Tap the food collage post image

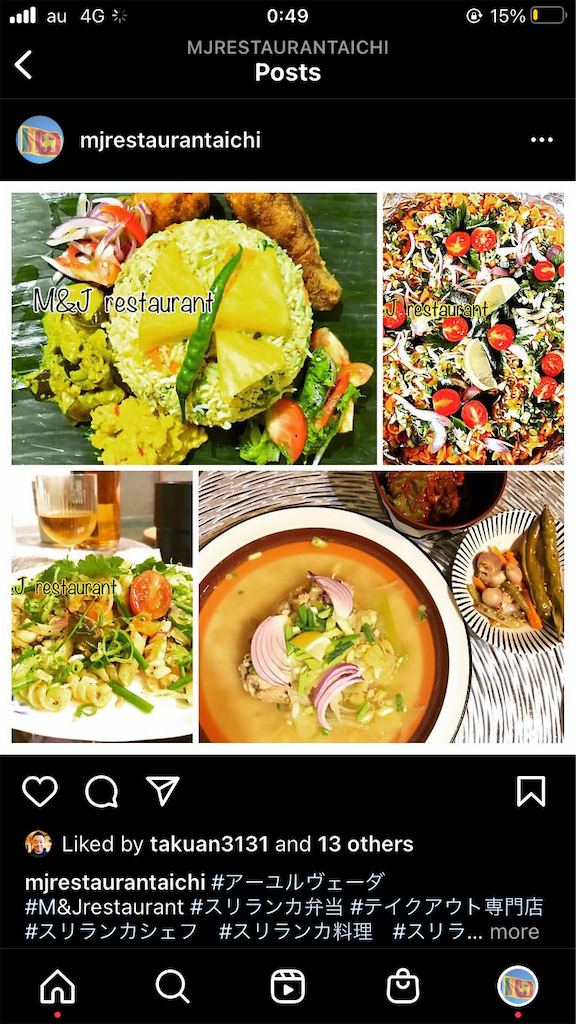288,468
